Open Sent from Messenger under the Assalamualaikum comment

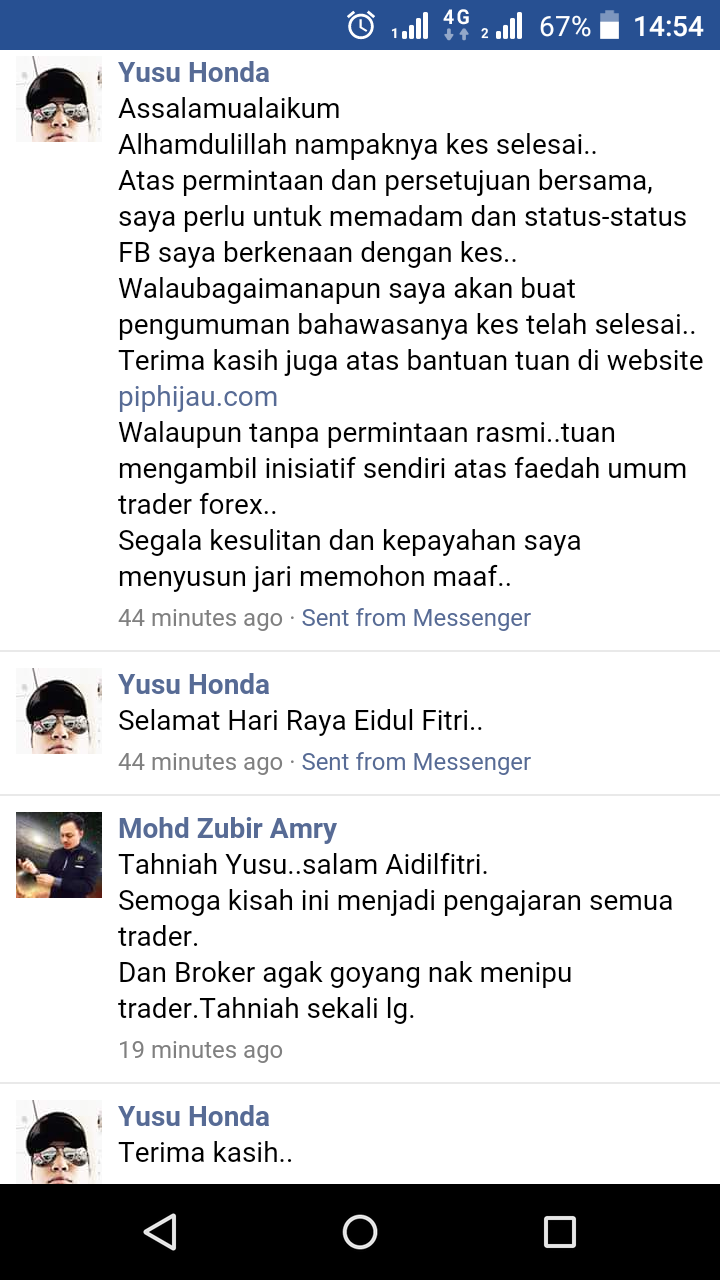pos(416,618)
